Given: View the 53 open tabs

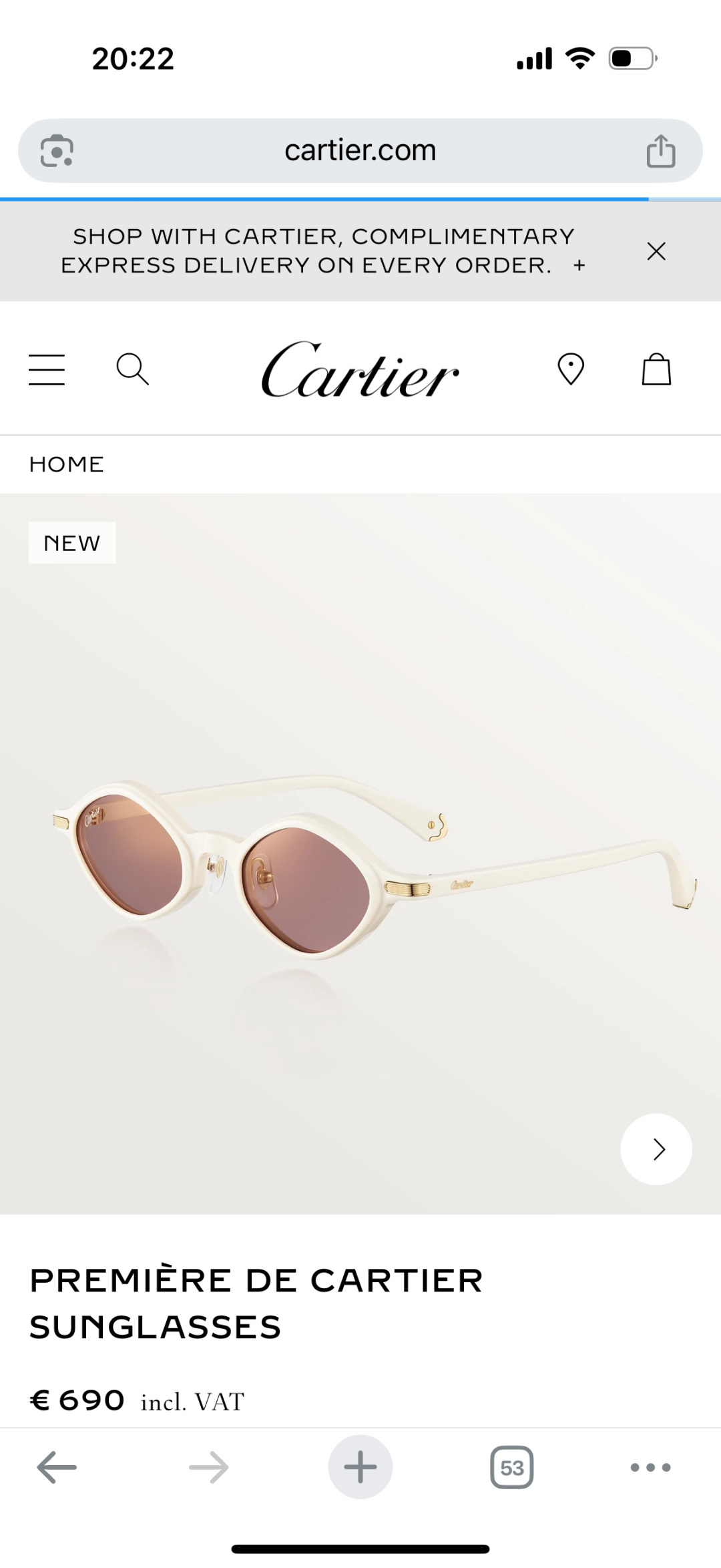Looking at the screenshot, I should [x=512, y=1467].
